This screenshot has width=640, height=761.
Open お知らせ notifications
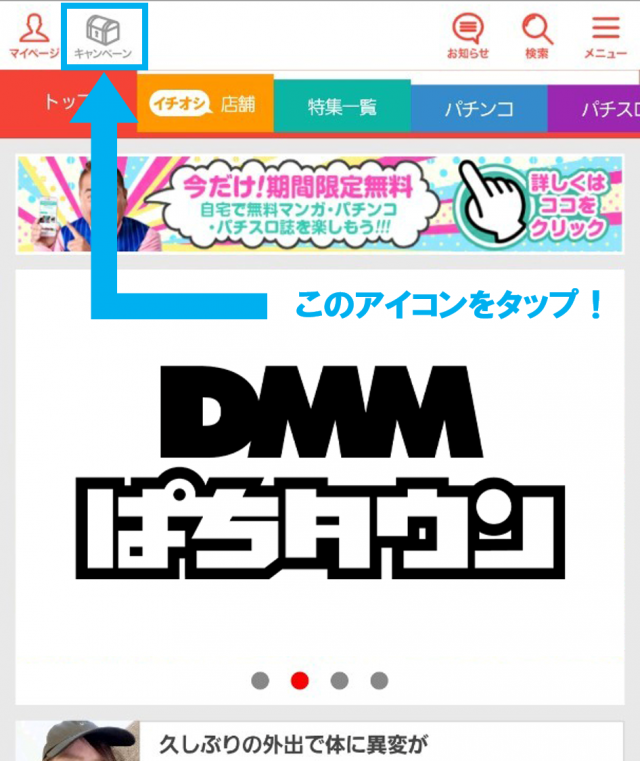[x=468, y=36]
